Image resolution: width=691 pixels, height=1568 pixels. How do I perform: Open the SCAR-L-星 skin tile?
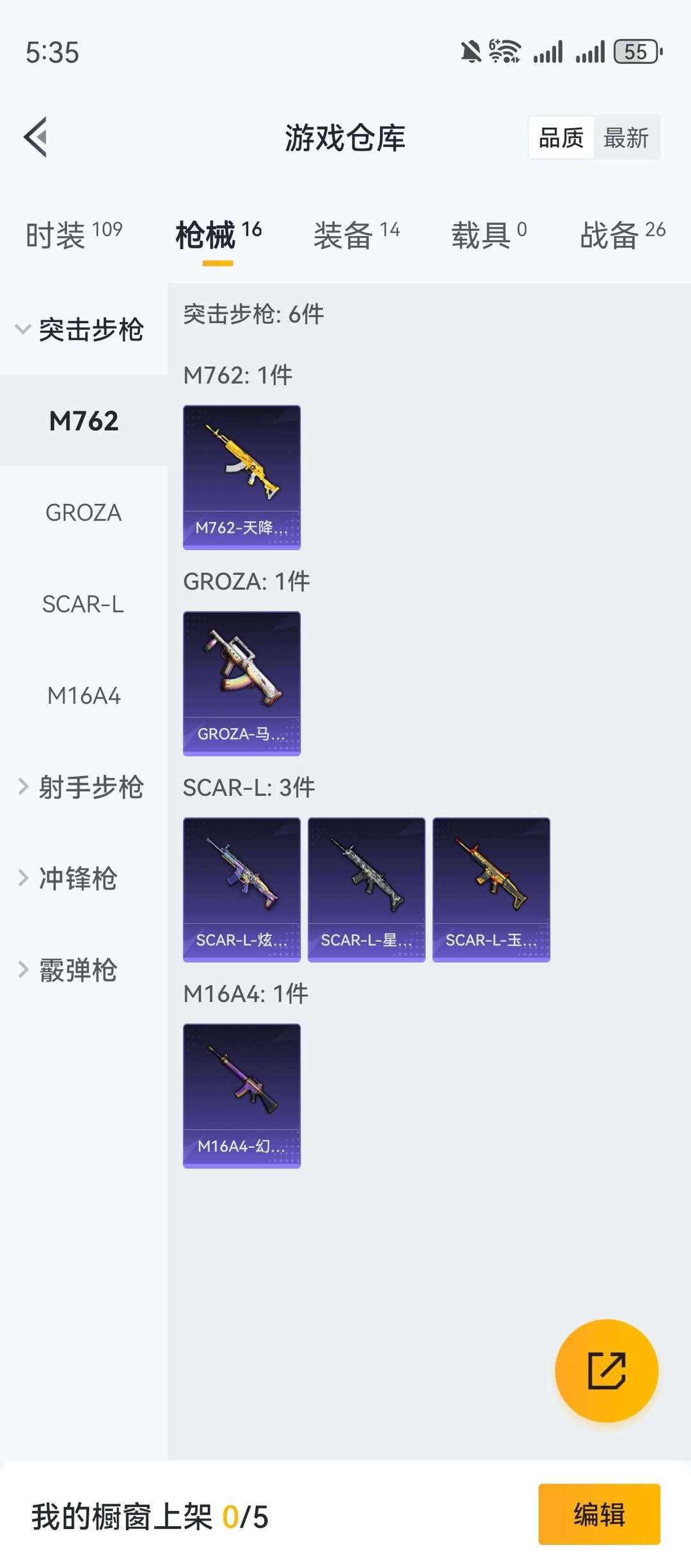point(367,890)
